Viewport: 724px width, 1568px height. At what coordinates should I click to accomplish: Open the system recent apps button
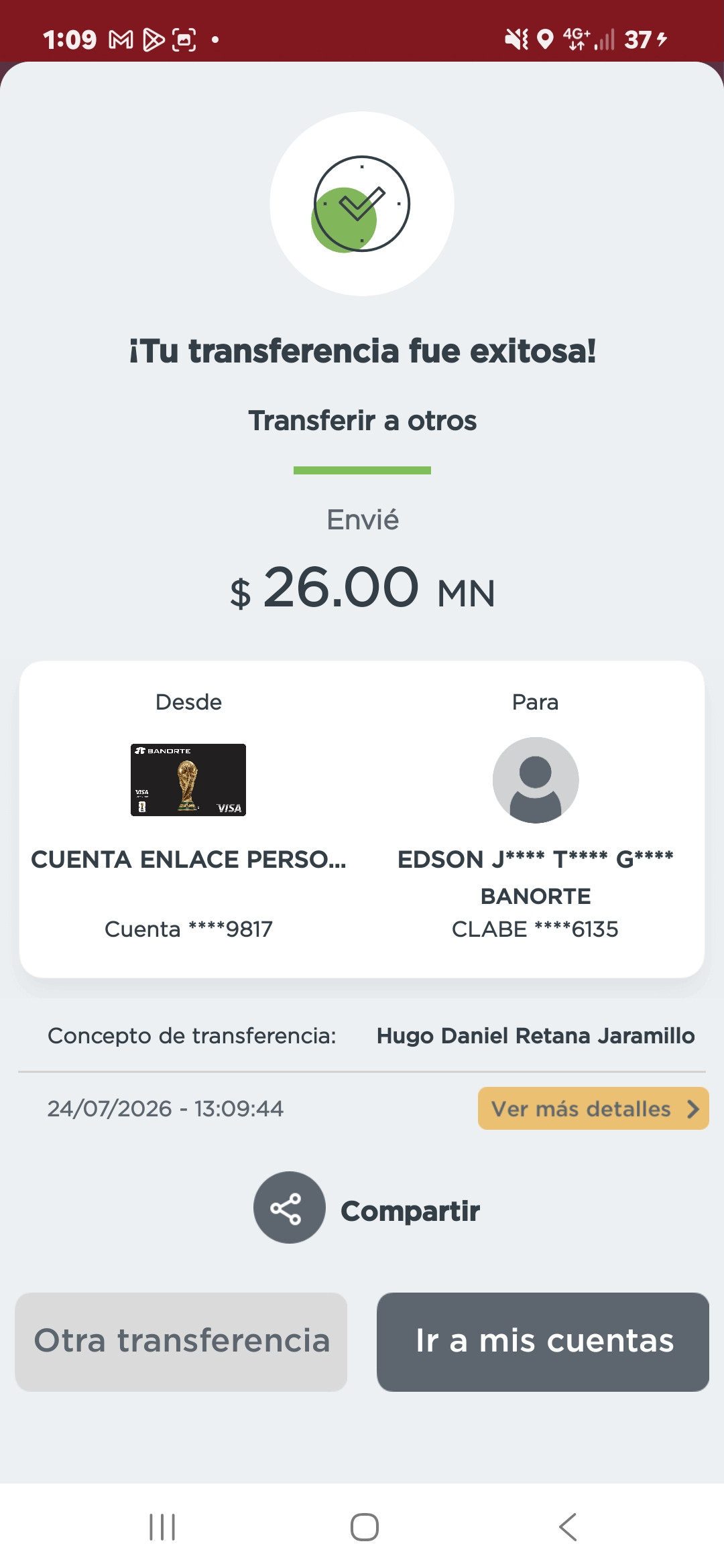point(162,1527)
